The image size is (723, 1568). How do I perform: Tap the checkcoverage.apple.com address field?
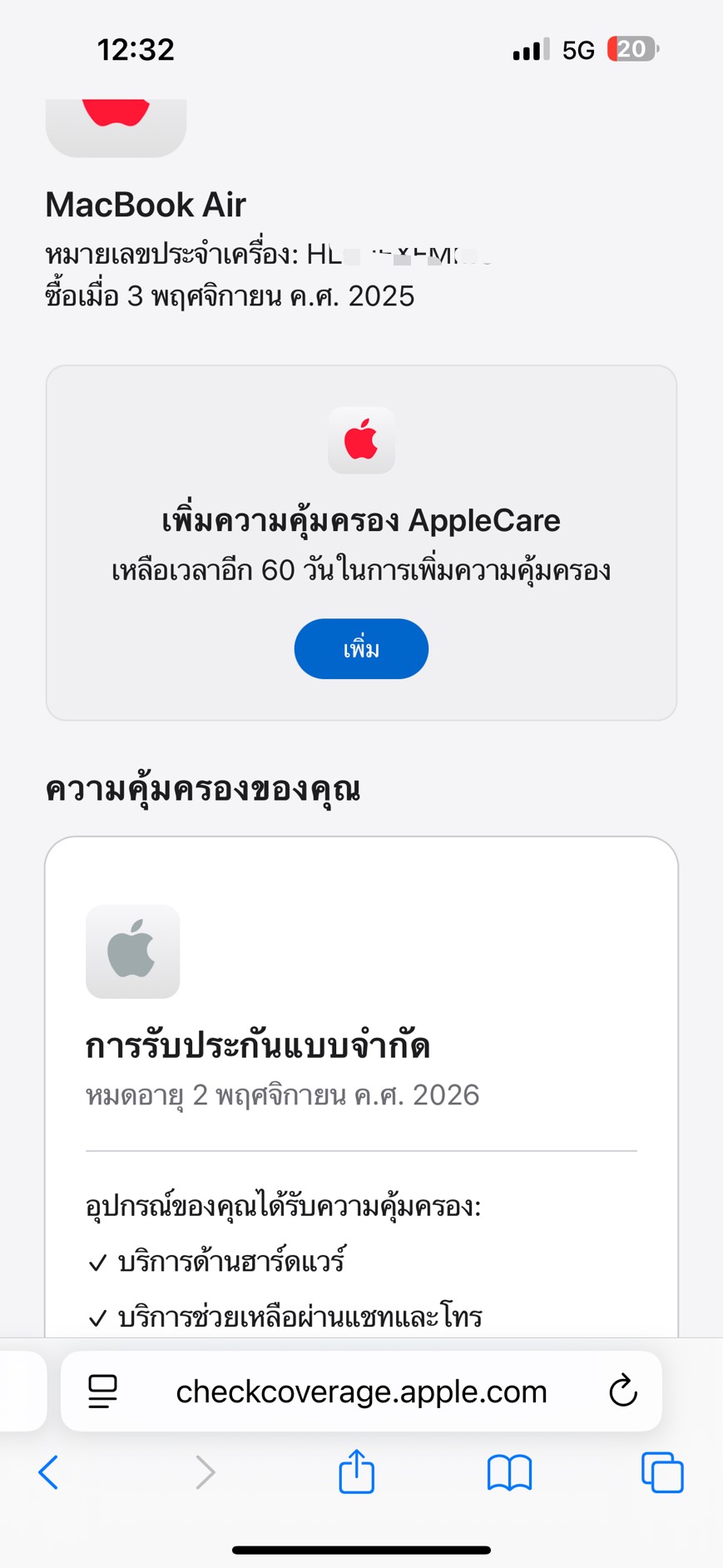pyautogui.click(x=361, y=1392)
